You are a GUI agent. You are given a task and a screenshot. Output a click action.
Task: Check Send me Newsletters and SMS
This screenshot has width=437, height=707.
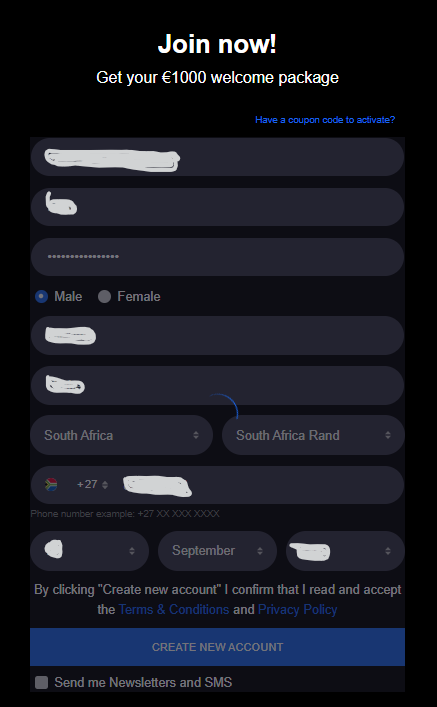[41, 682]
